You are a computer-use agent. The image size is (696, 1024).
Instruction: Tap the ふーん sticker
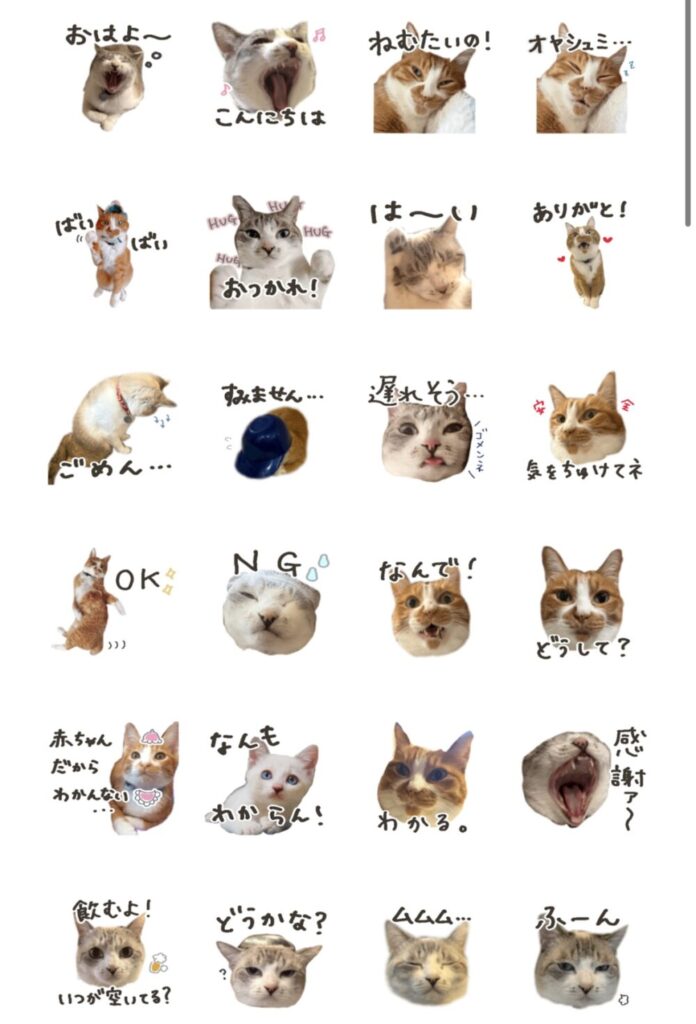tap(580, 955)
